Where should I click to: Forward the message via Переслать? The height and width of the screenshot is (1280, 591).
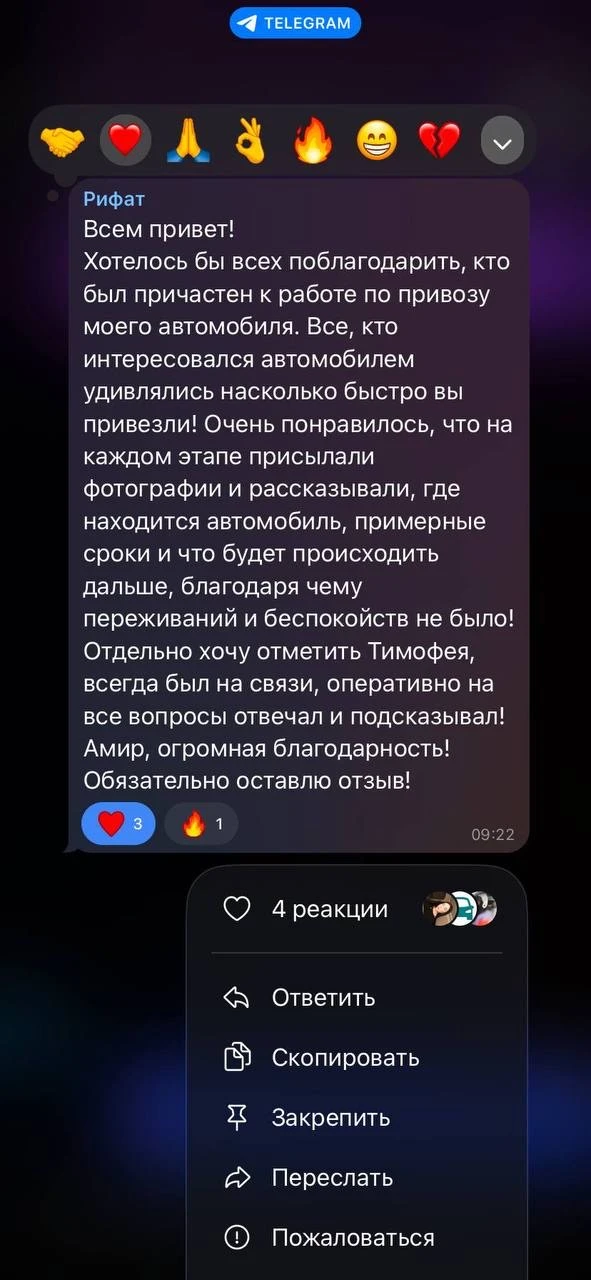tap(357, 1177)
